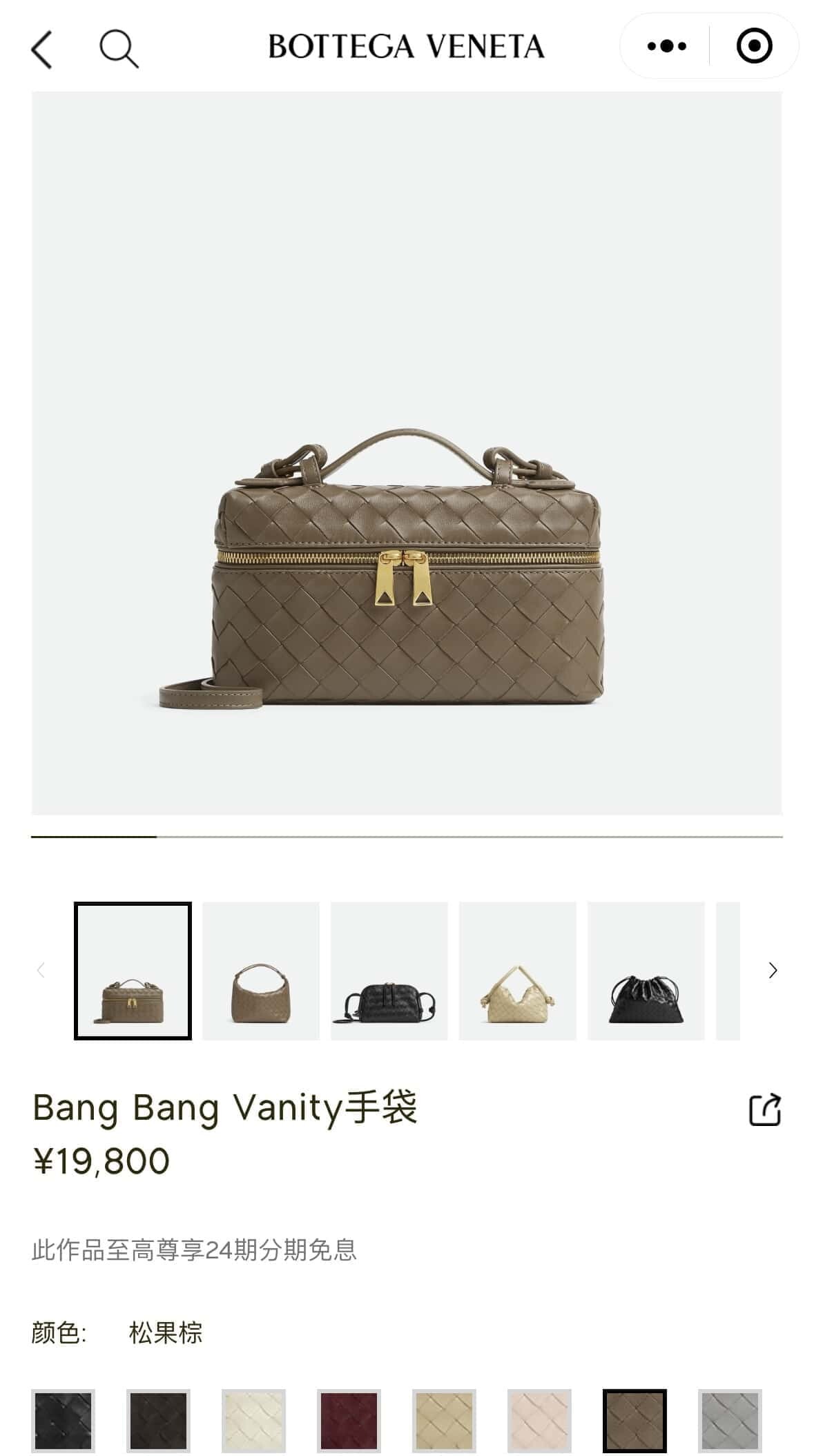Select the vanity bag thumbnail
Image resolution: width=814 pixels, height=1456 pixels.
[x=133, y=971]
